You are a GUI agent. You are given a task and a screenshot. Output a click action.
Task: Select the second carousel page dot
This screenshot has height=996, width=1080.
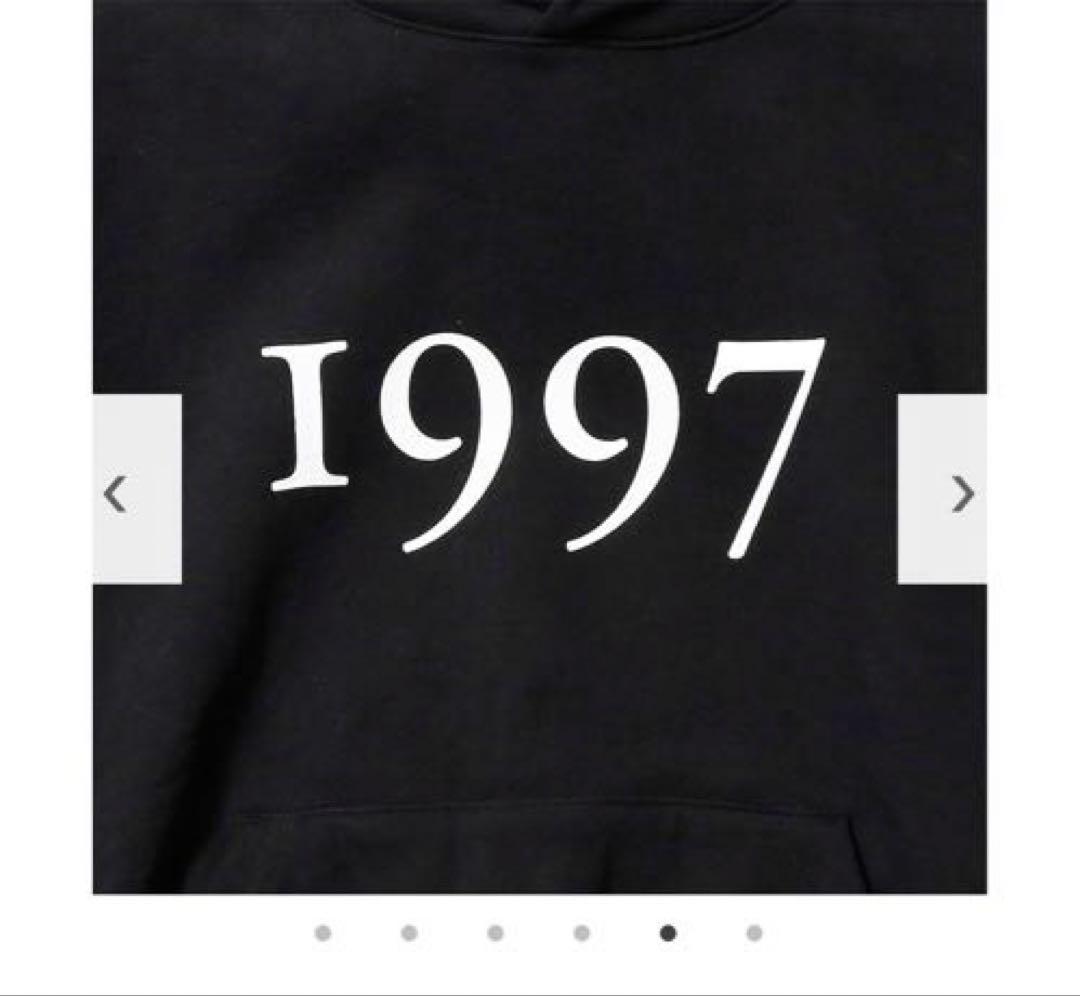409,933
